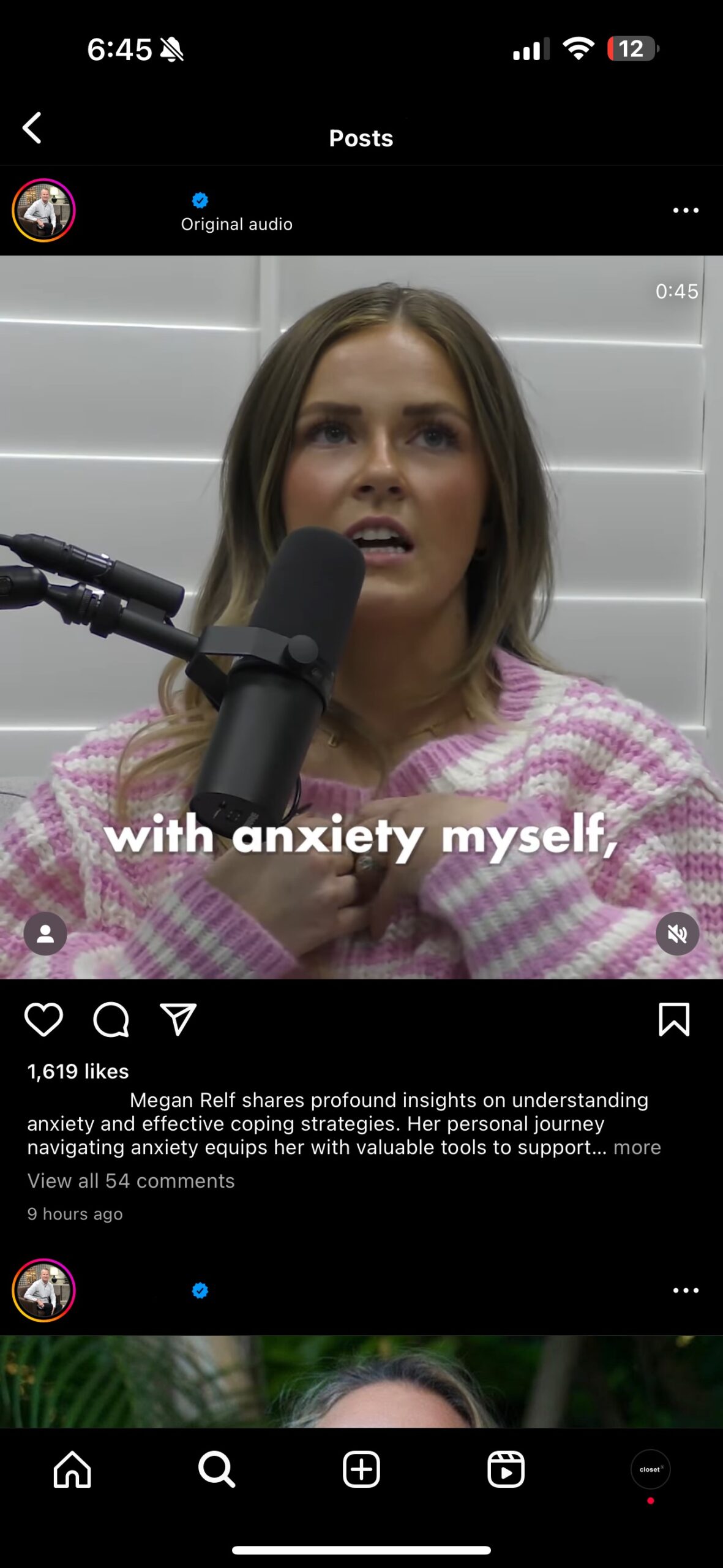The image size is (723, 1568).
Task: Open the Search tab
Action: tap(217, 1469)
